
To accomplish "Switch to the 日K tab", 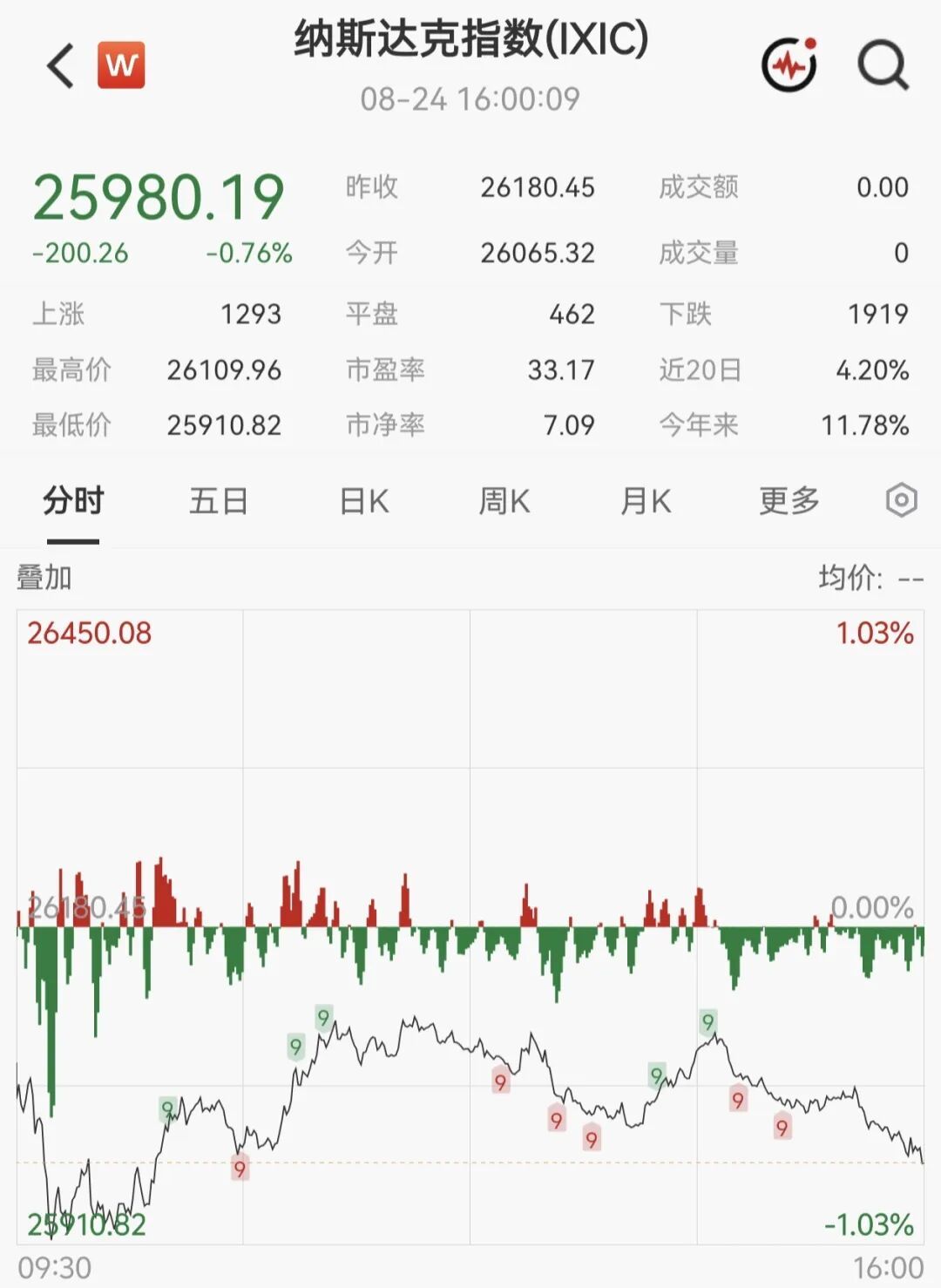I will click(x=363, y=501).
